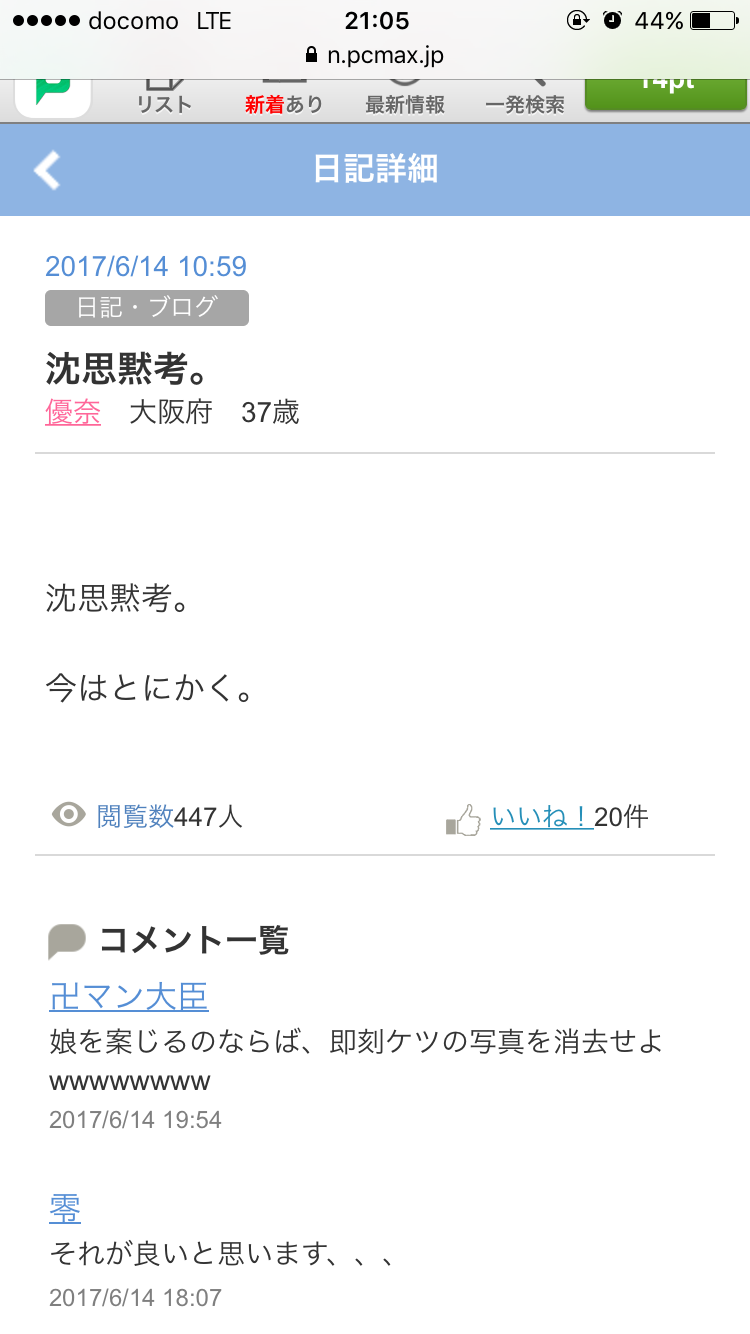This screenshot has width=750, height=1334.
Task: Tap the n.pcmax.jp address bar
Action: [x=375, y=55]
